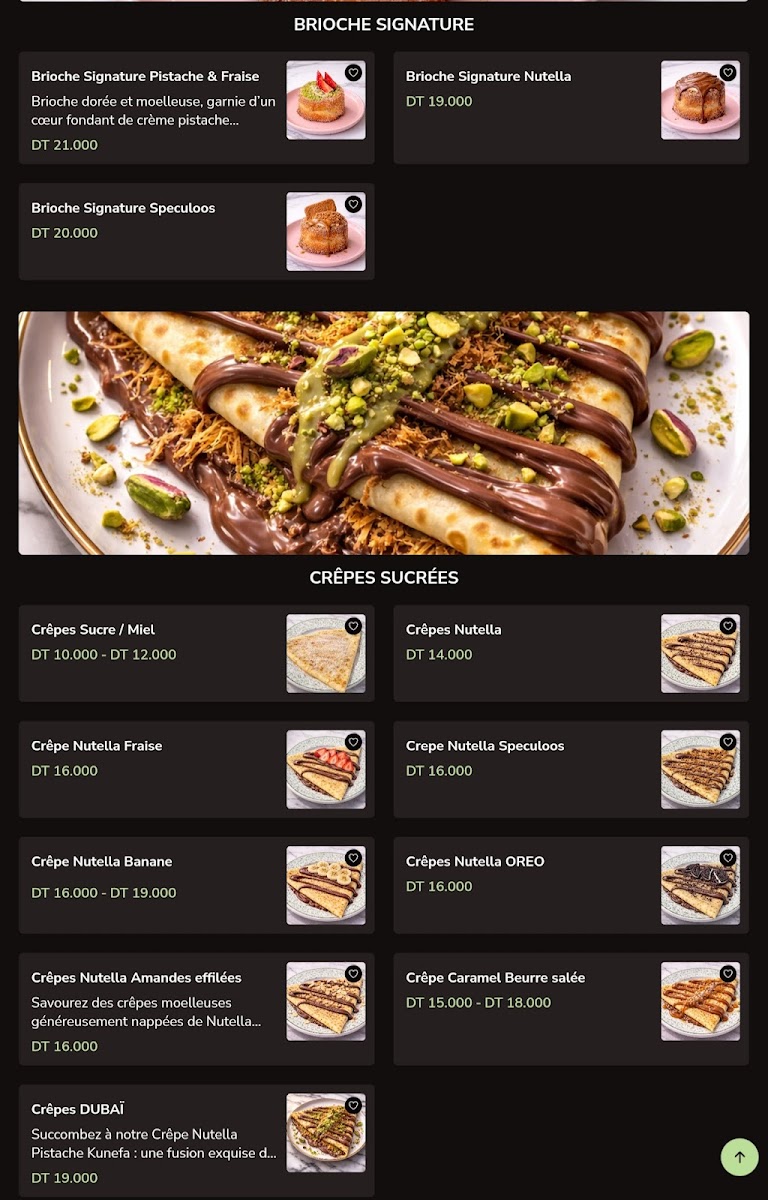View the Crêpe Nutella Banane item
This screenshot has width=768, height=1200.
[x=196, y=885]
